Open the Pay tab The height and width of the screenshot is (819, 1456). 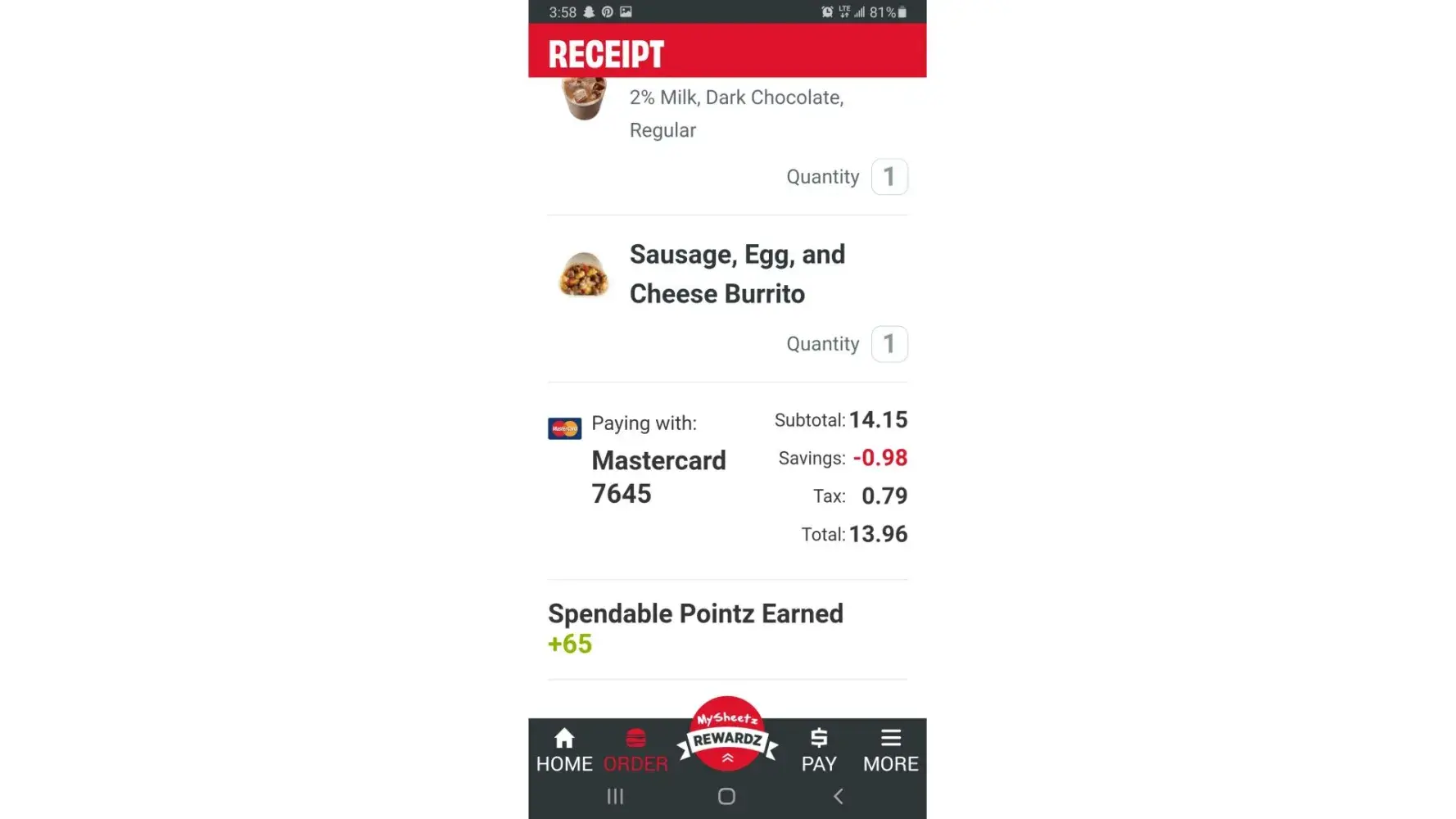pos(818,749)
